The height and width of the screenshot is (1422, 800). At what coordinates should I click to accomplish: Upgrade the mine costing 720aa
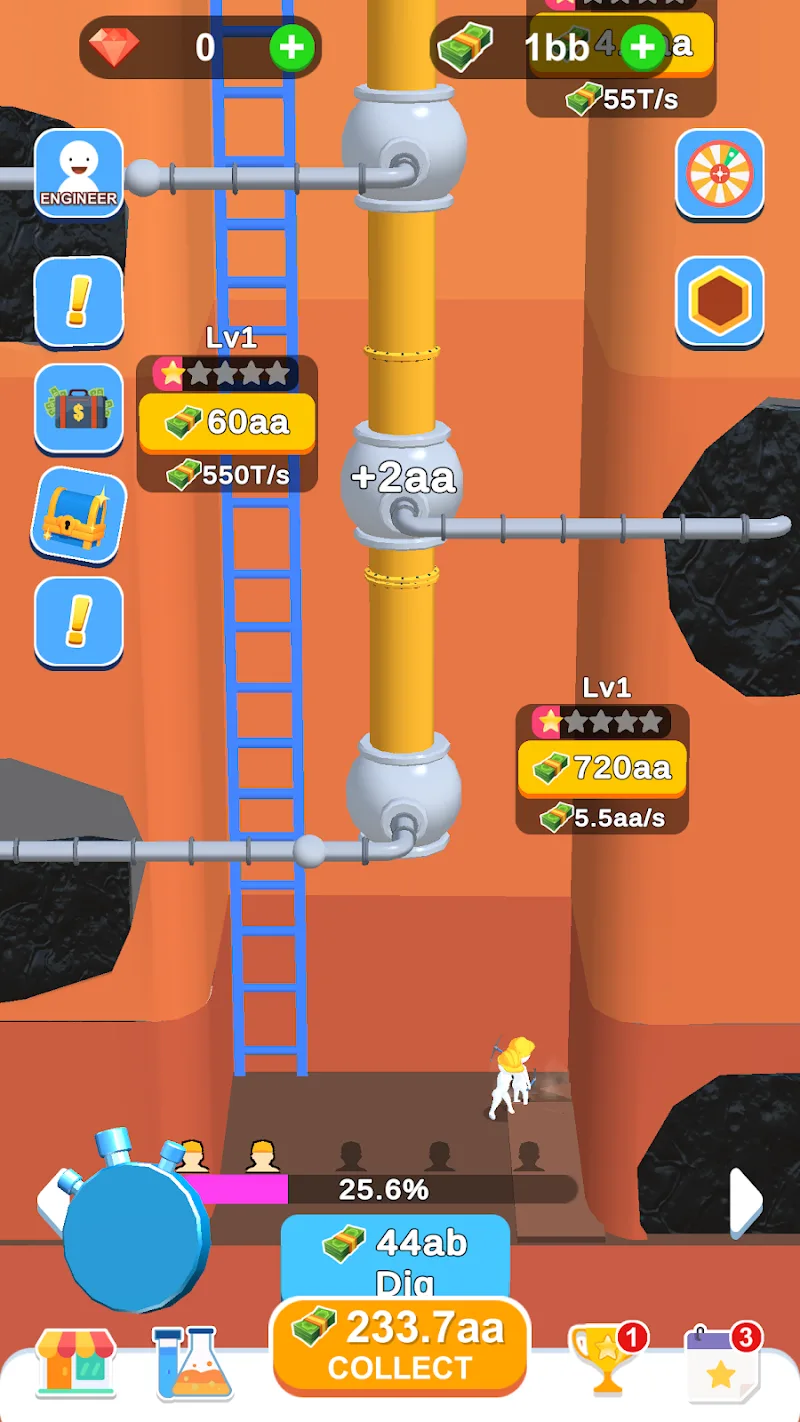tap(602, 769)
